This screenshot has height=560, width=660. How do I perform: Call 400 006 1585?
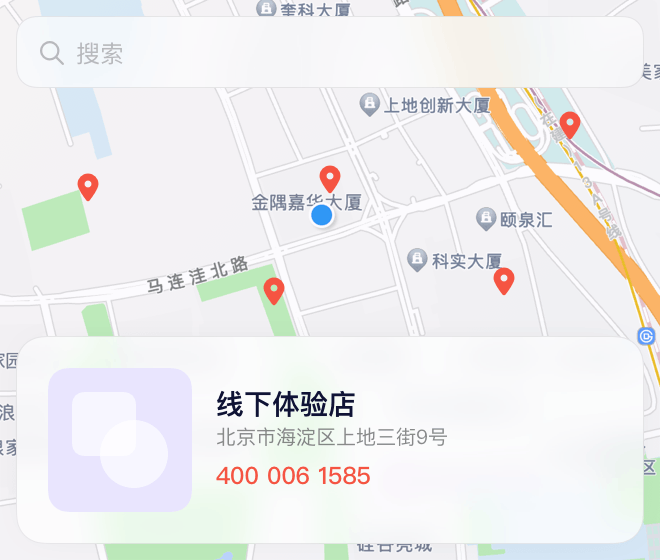(293, 476)
